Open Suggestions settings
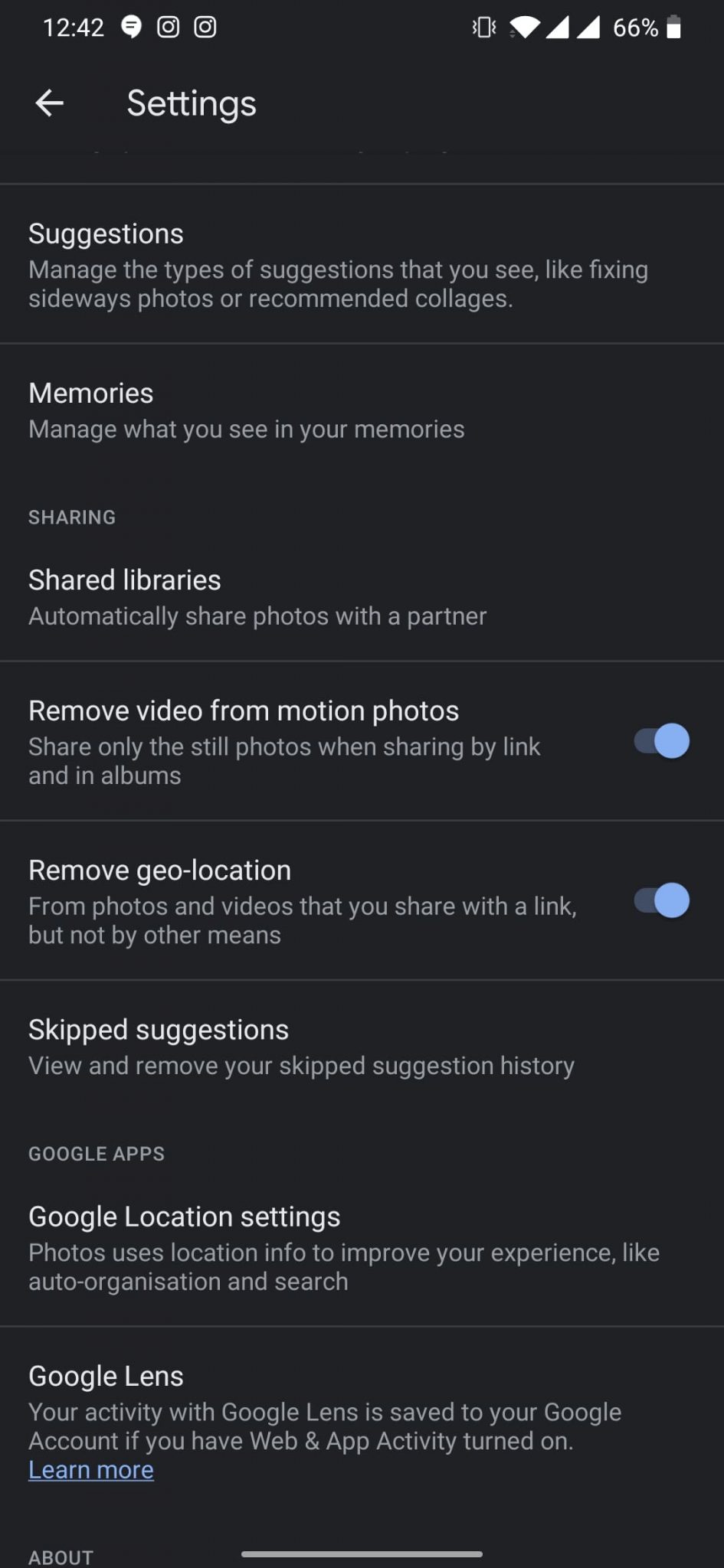 [x=362, y=264]
